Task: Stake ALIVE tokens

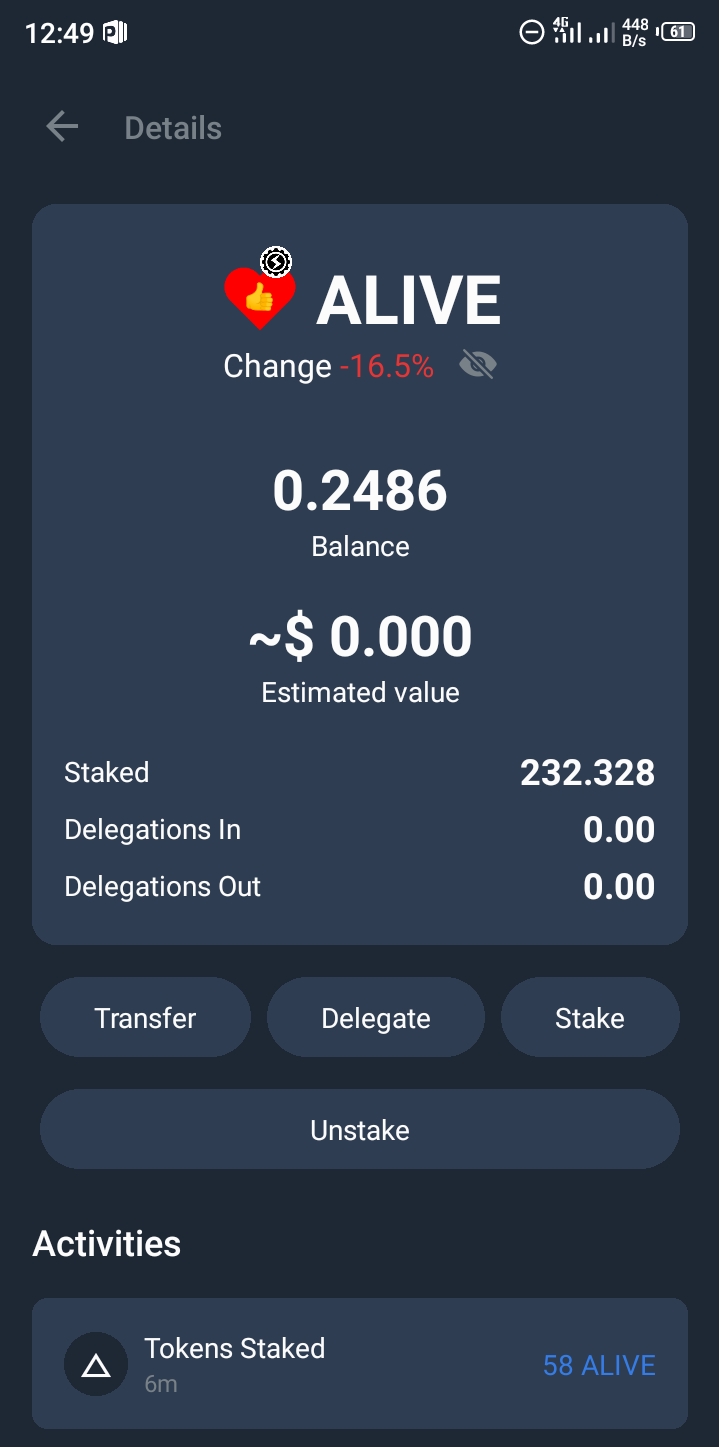Action: tap(590, 1018)
